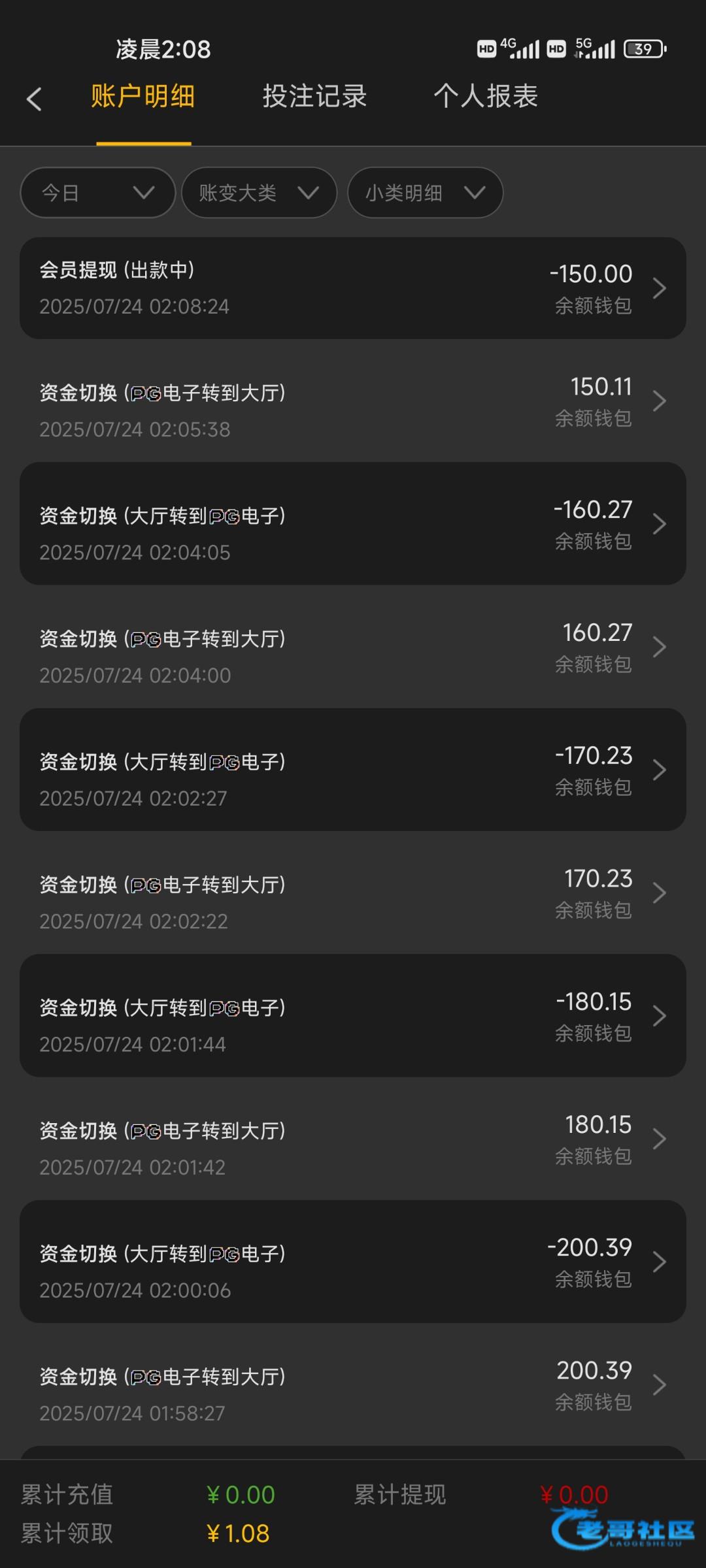The image size is (706, 1568).
Task: Select the 账户明细 tab
Action: point(143,96)
